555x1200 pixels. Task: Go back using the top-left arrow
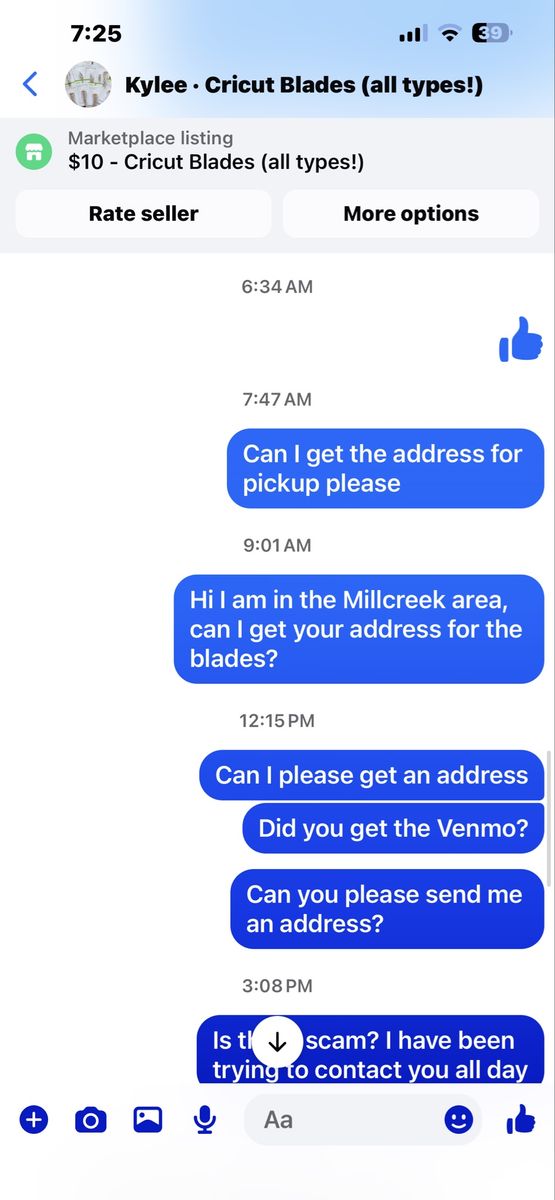(30, 84)
